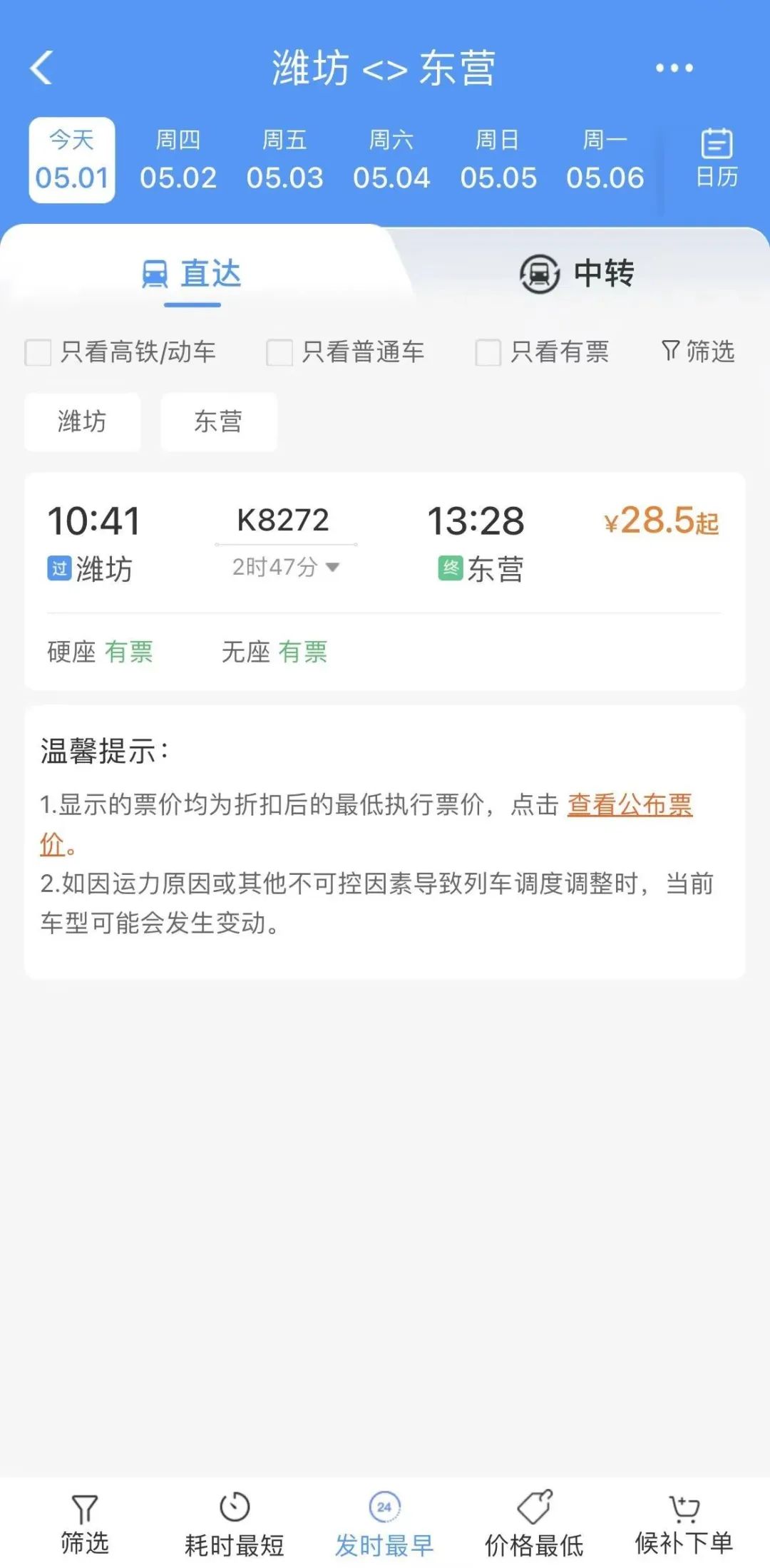
Task: Tap the 东营 station chip
Action: 219,421
